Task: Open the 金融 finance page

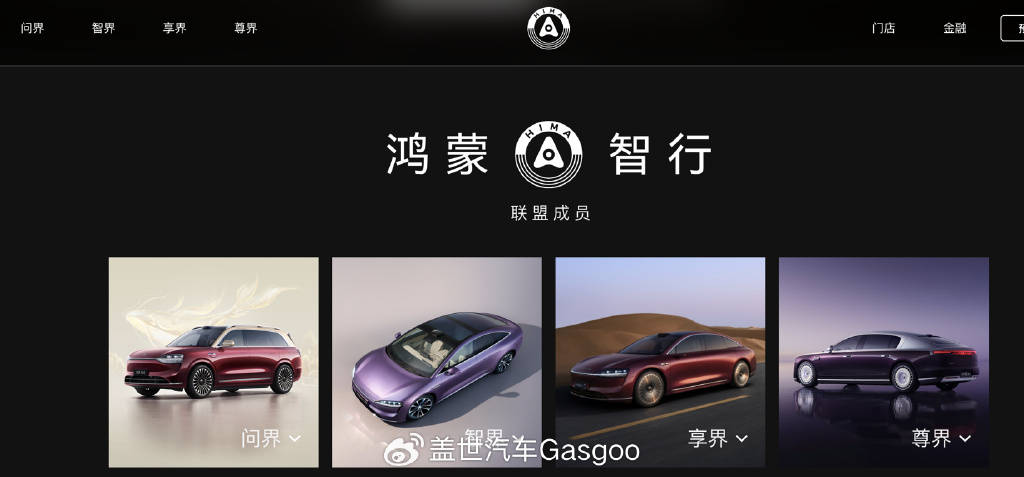Action: pos(954,28)
